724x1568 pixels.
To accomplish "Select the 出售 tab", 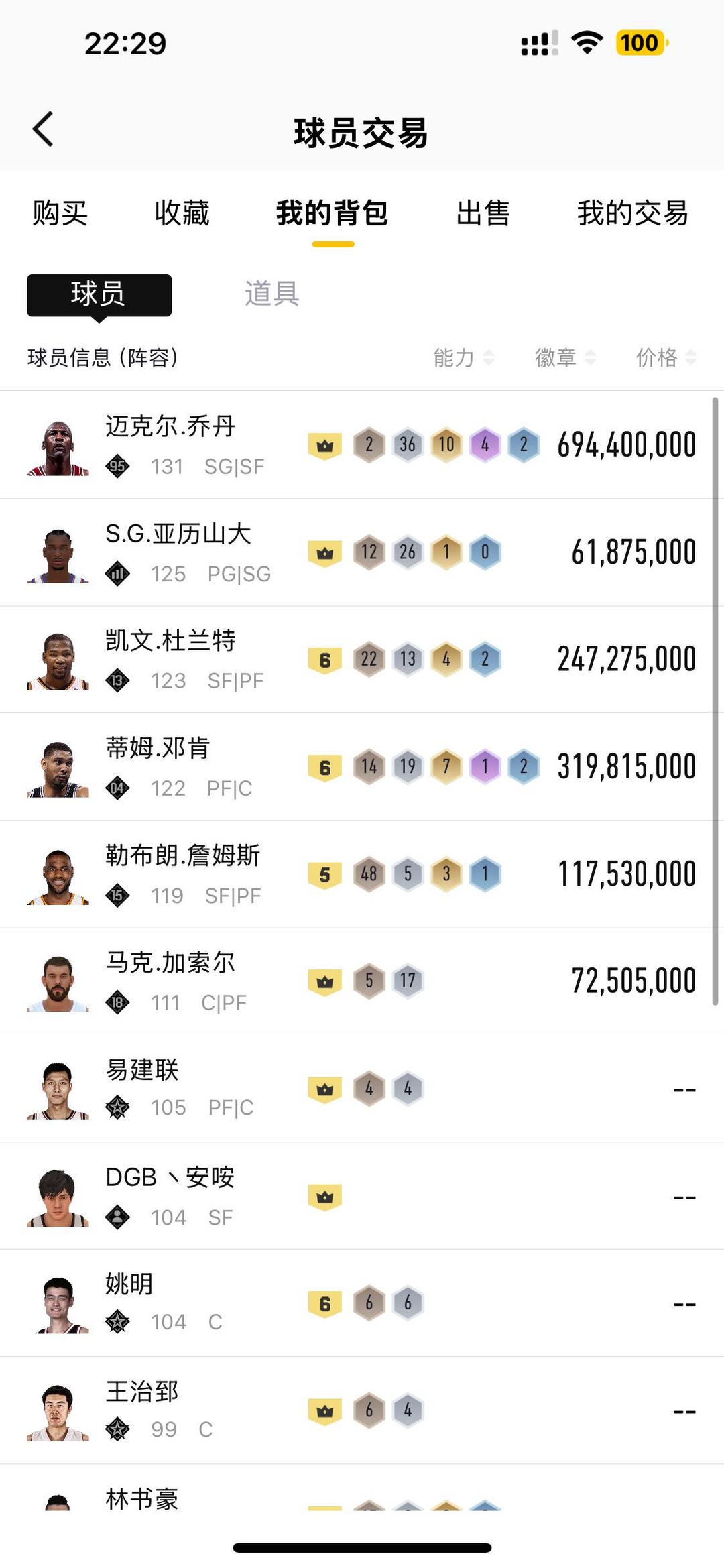I will (483, 213).
